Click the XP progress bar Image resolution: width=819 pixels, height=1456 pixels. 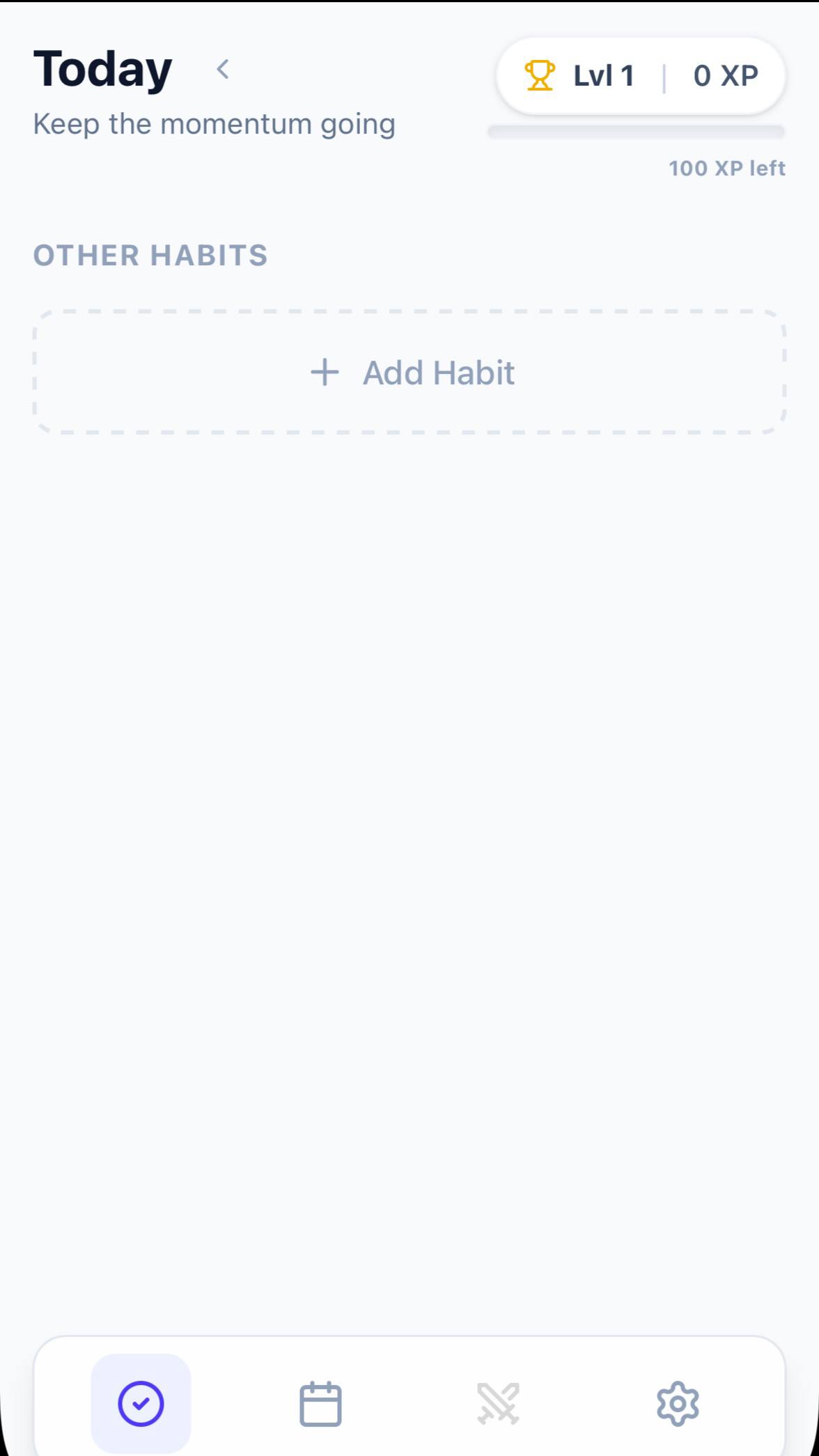tap(636, 131)
